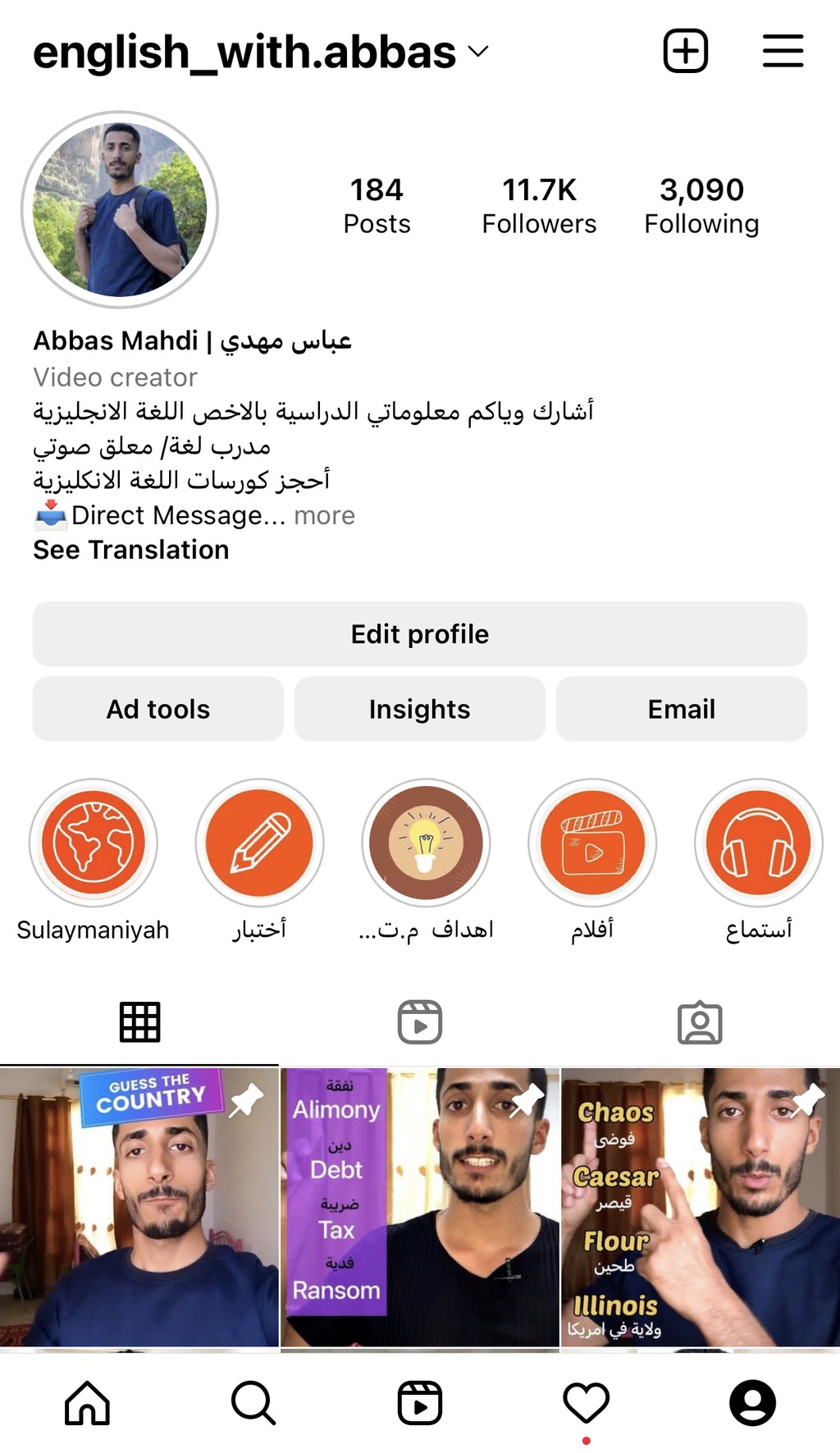This screenshot has width=840, height=1453.
Task: Open the Alimony Debt Tax post
Action: pyautogui.click(x=420, y=1207)
